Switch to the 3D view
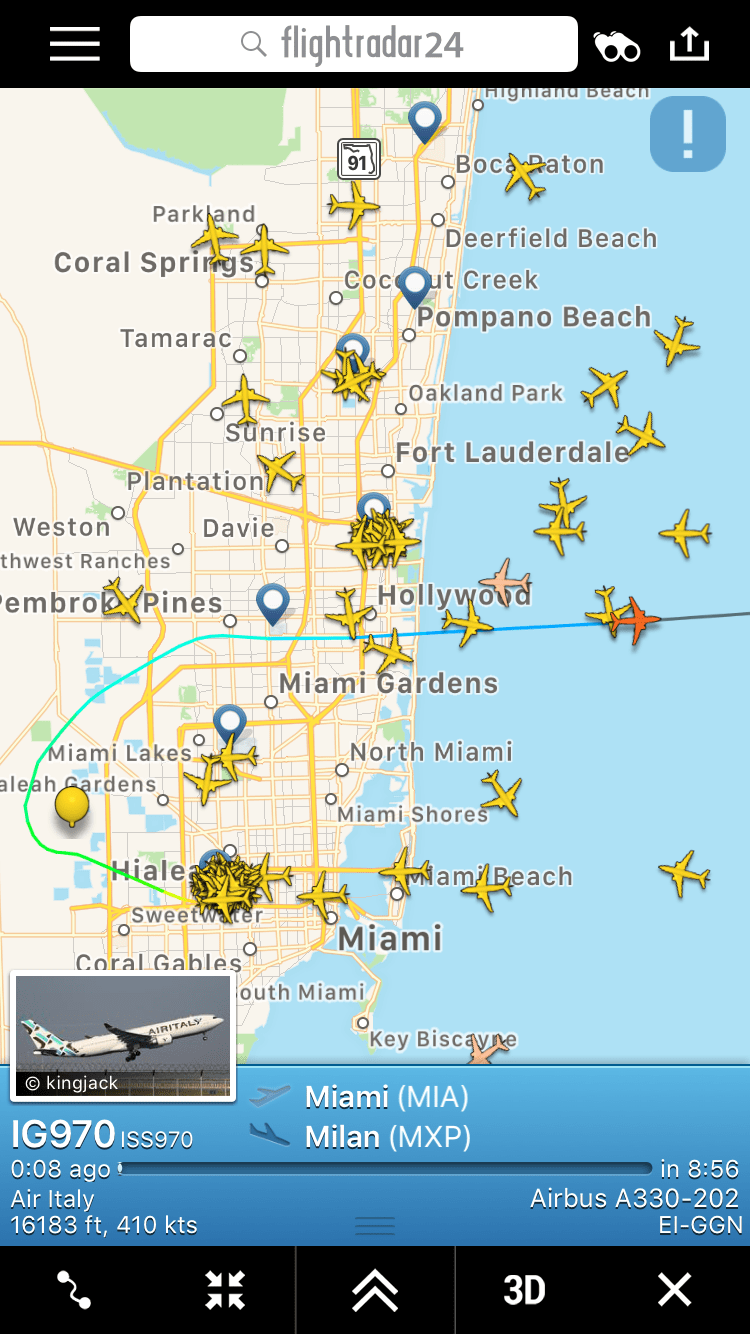750x1334 pixels. [x=524, y=1290]
